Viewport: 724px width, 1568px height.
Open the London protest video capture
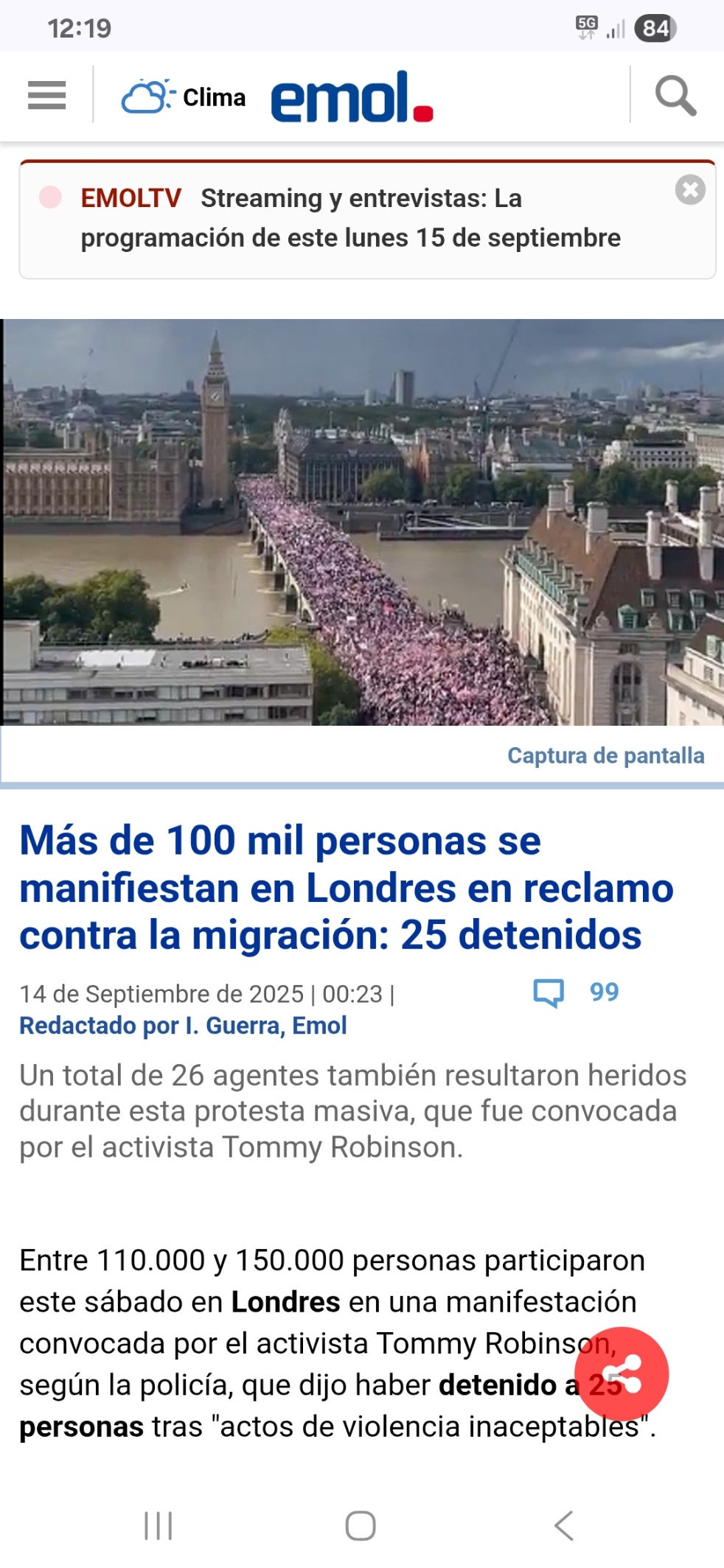[362, 522]
